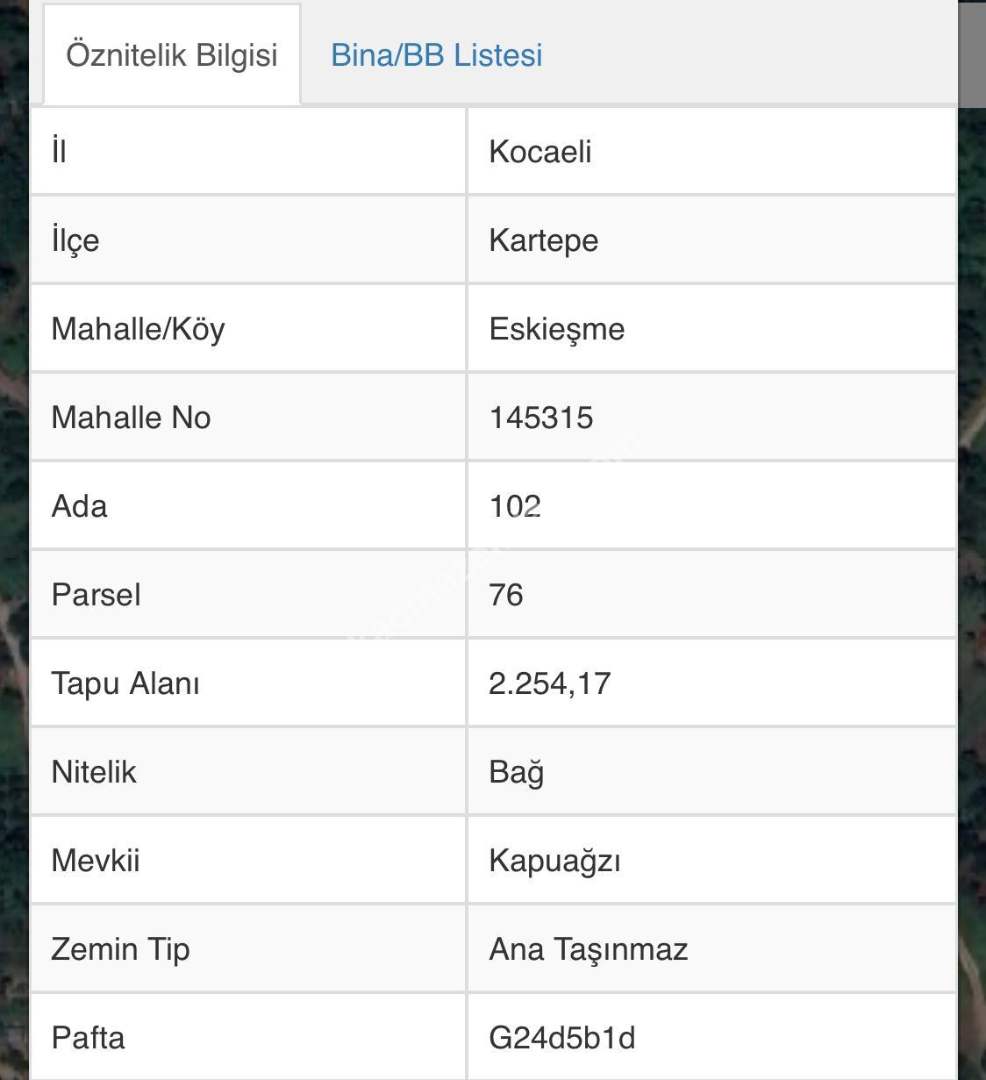Switch to the Bina/BB Listesi tab
The width and height of the screenshot is (986, 1080).
[x=436, y=55]
